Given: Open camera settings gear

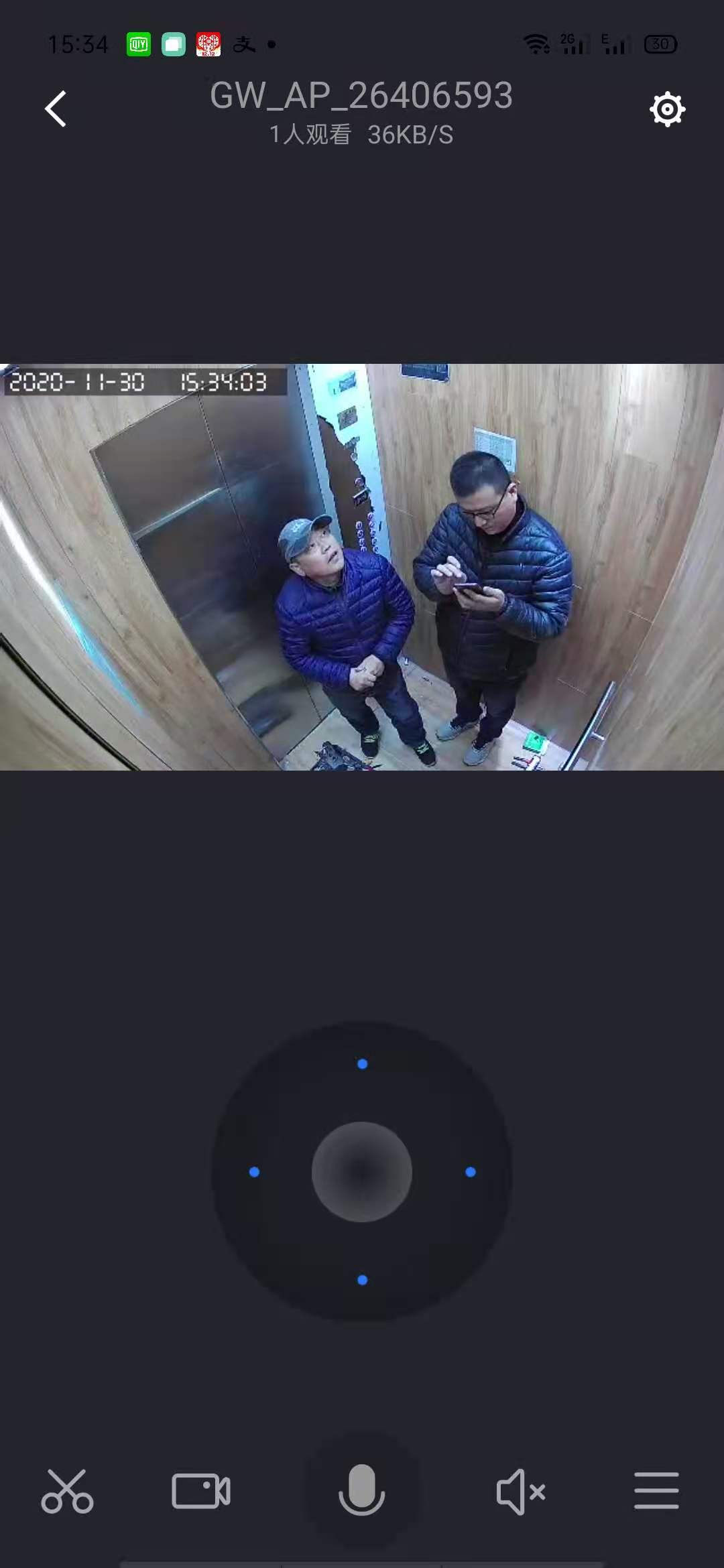Looking at the screenshot, I should pos(667,109).
